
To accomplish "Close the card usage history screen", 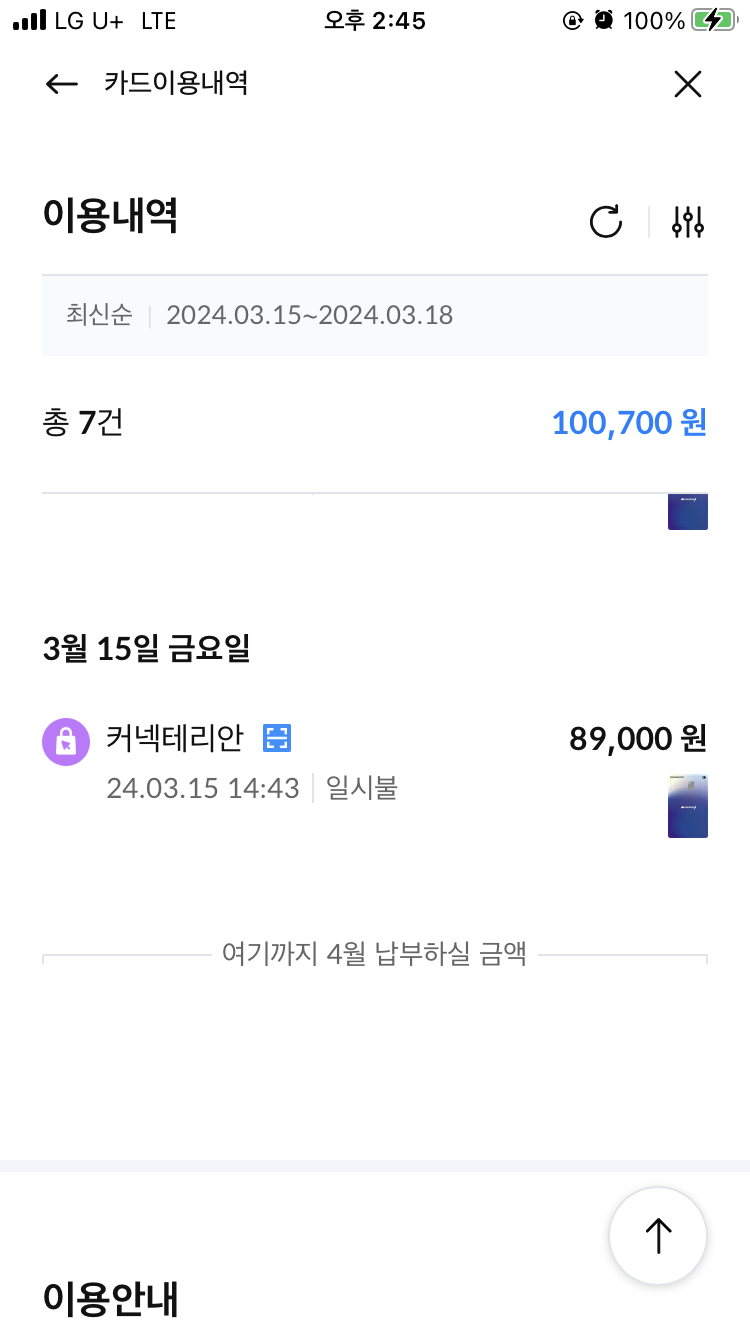I will click(688, 84).
